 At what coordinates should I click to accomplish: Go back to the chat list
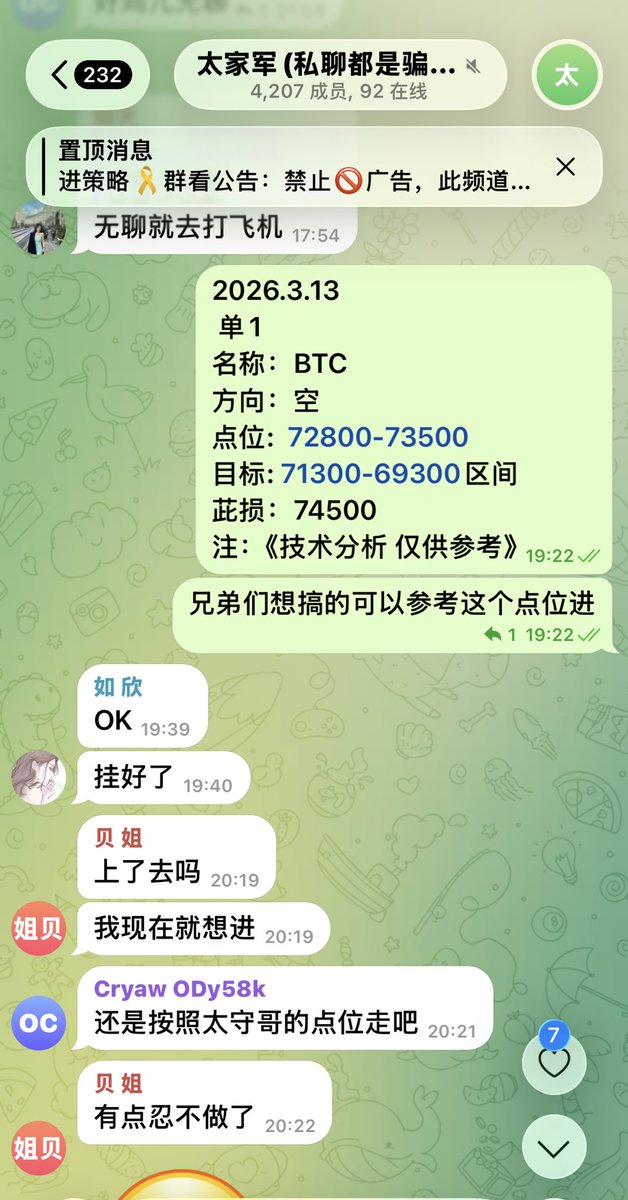[87, 75]
